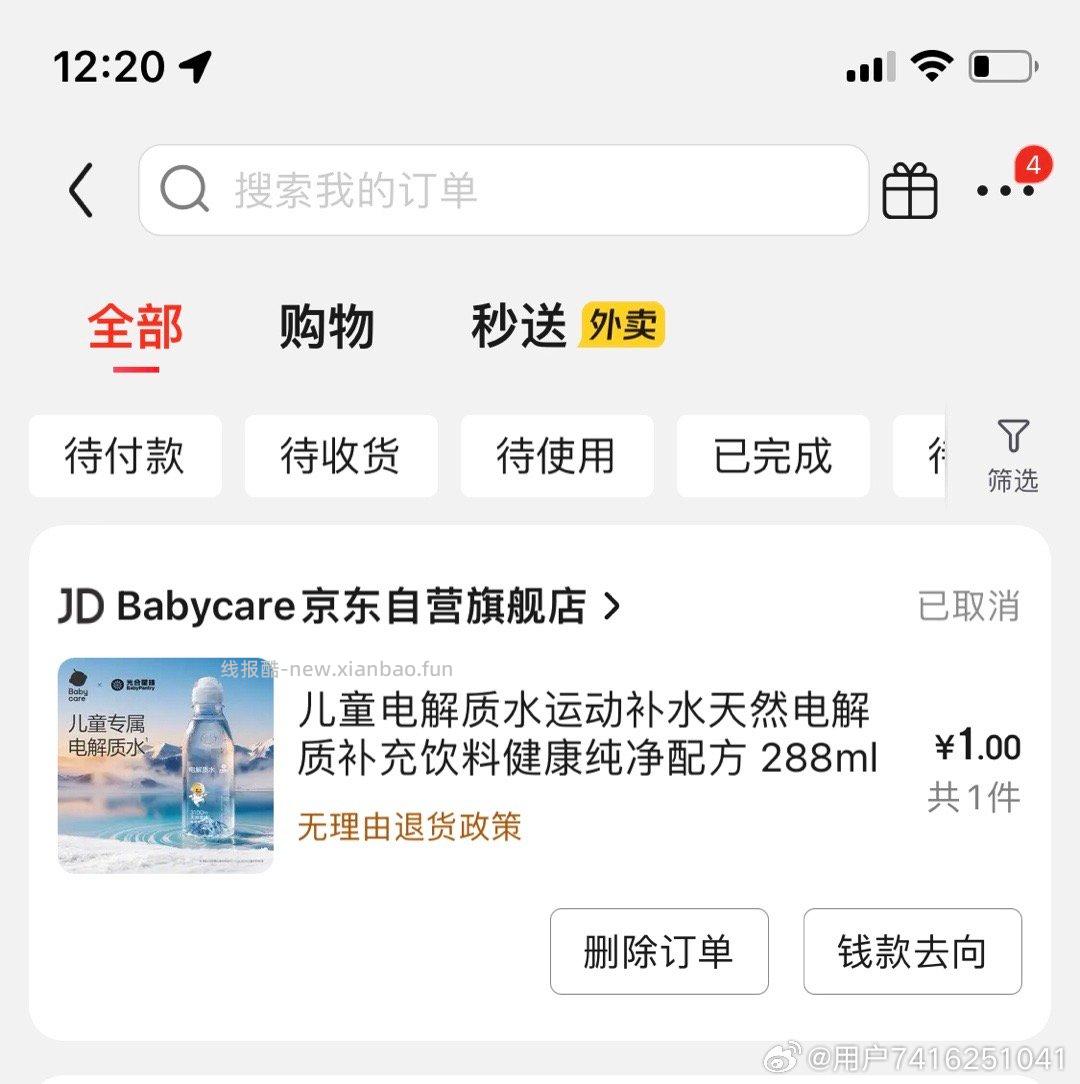Switch to the 全部 tab
Image resolution: width=1080 pixels, height=1084 pixels.
tap(135, 327)
